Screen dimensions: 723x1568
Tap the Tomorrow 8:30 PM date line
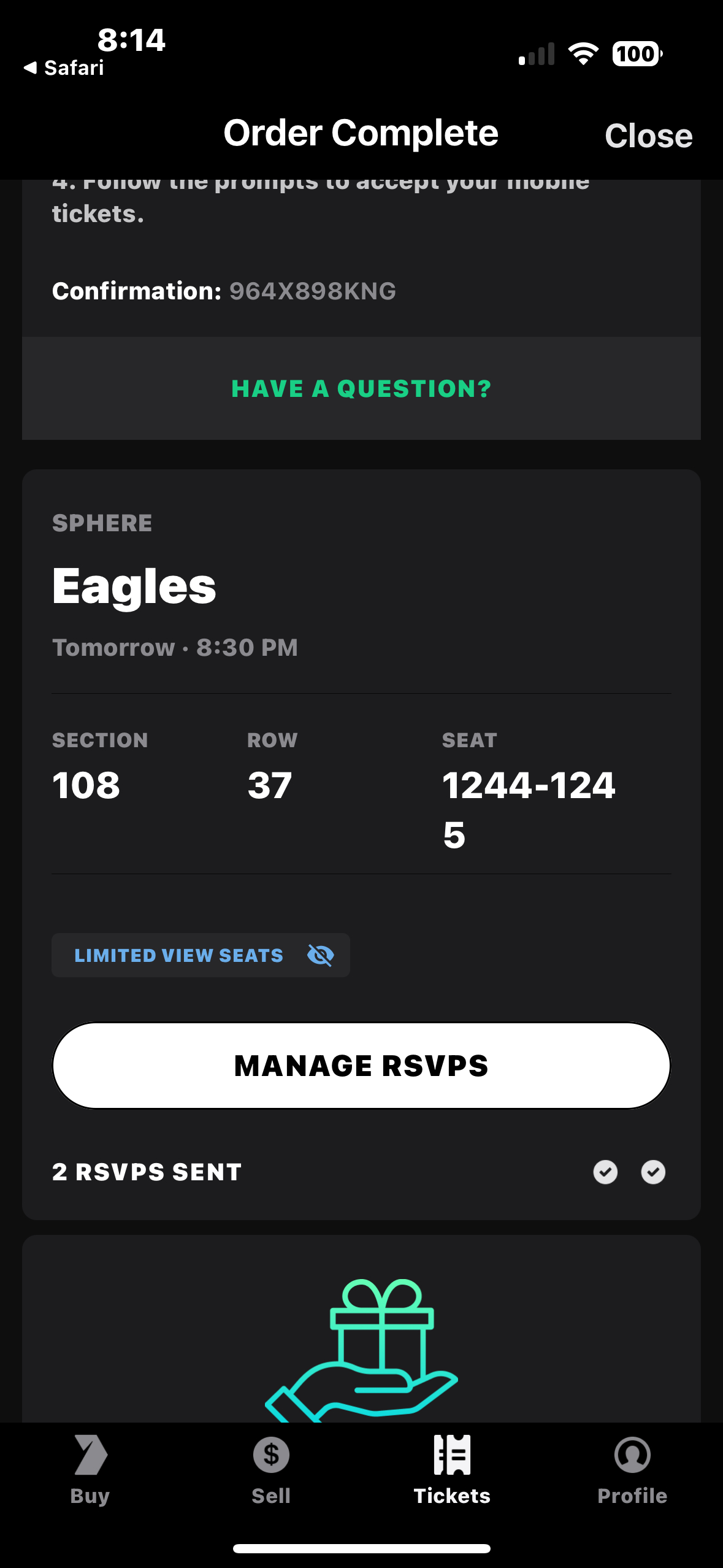pos(175,647)
